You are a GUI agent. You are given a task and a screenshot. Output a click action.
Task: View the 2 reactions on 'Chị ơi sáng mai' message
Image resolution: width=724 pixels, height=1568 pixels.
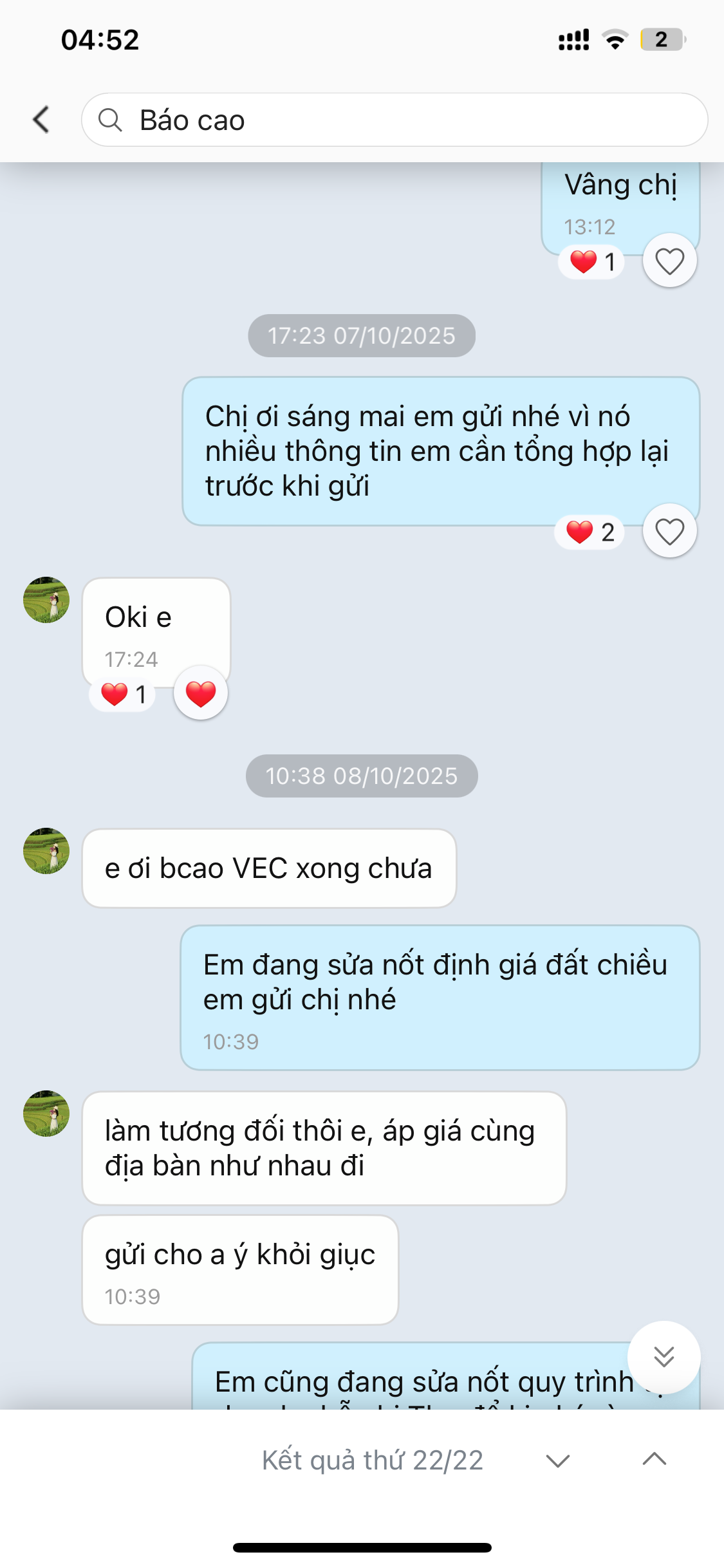click(590, 532)
